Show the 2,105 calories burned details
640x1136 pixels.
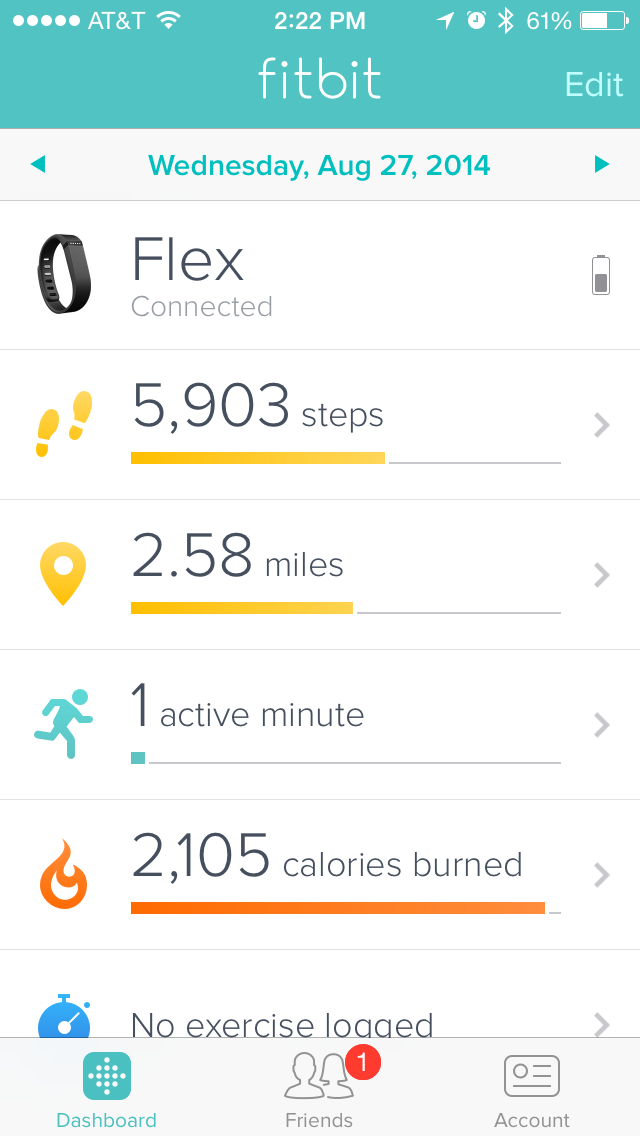[320, 875]
